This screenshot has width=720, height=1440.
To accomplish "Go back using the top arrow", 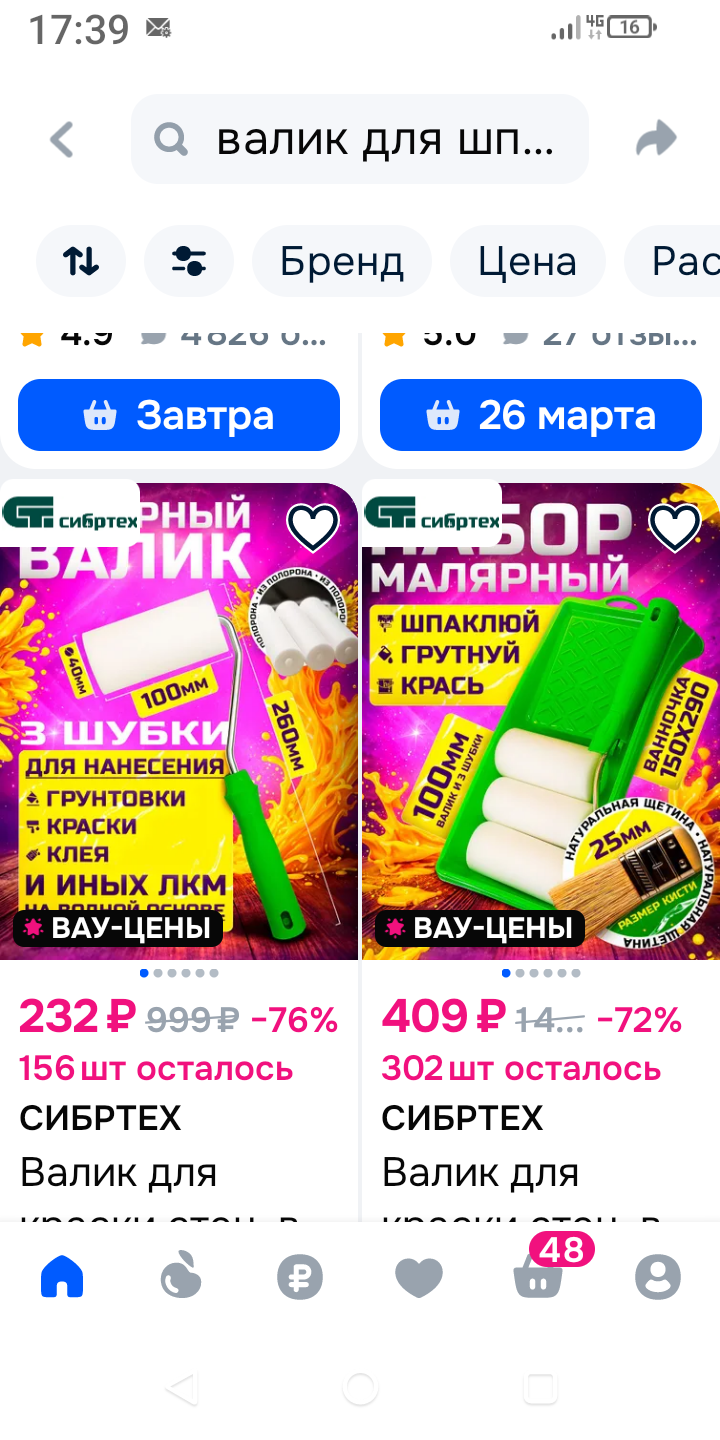I will point(62,139).
